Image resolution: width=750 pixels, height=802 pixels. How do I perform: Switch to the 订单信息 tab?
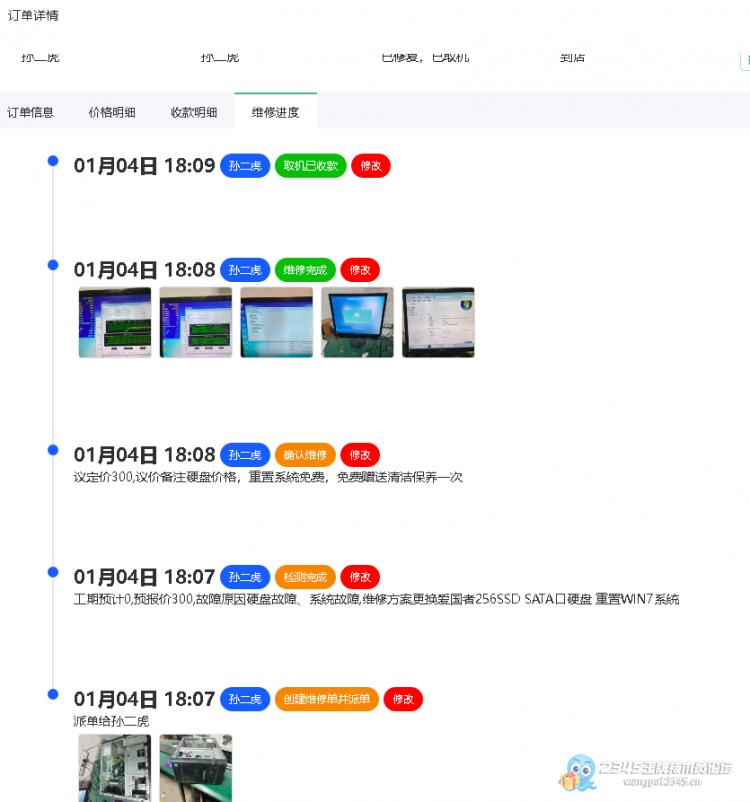pos(31,113)
